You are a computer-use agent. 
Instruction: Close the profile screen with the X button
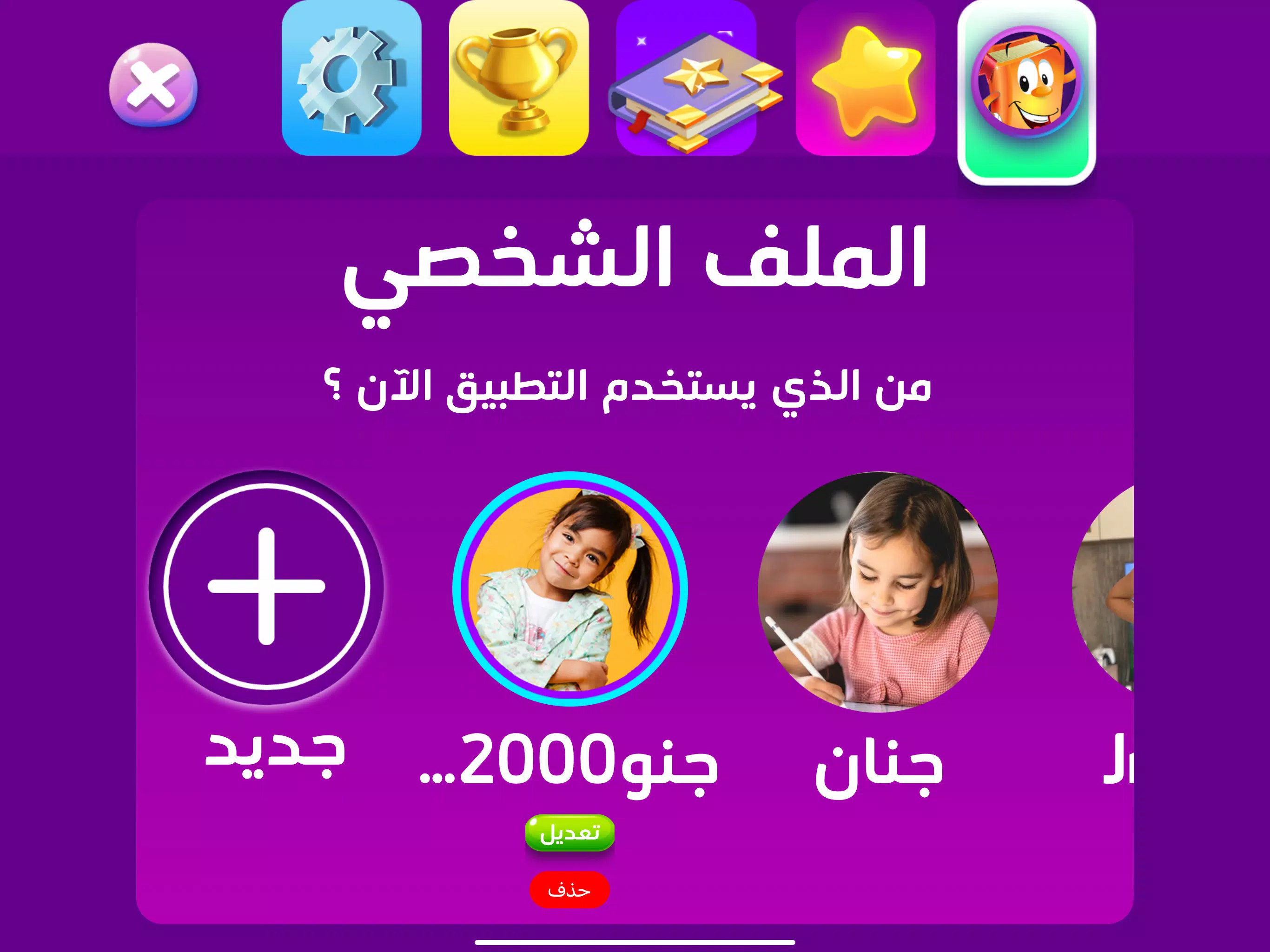pos(153,85)
